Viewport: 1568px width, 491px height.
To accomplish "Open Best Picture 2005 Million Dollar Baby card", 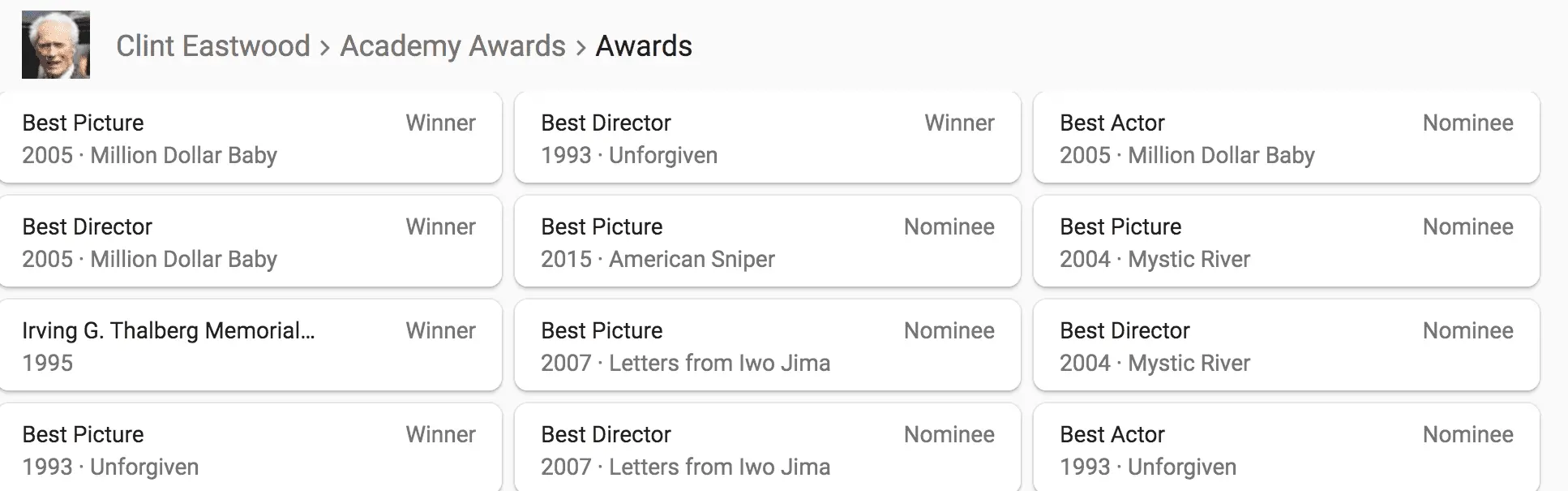I will click(x=250, y=138).
